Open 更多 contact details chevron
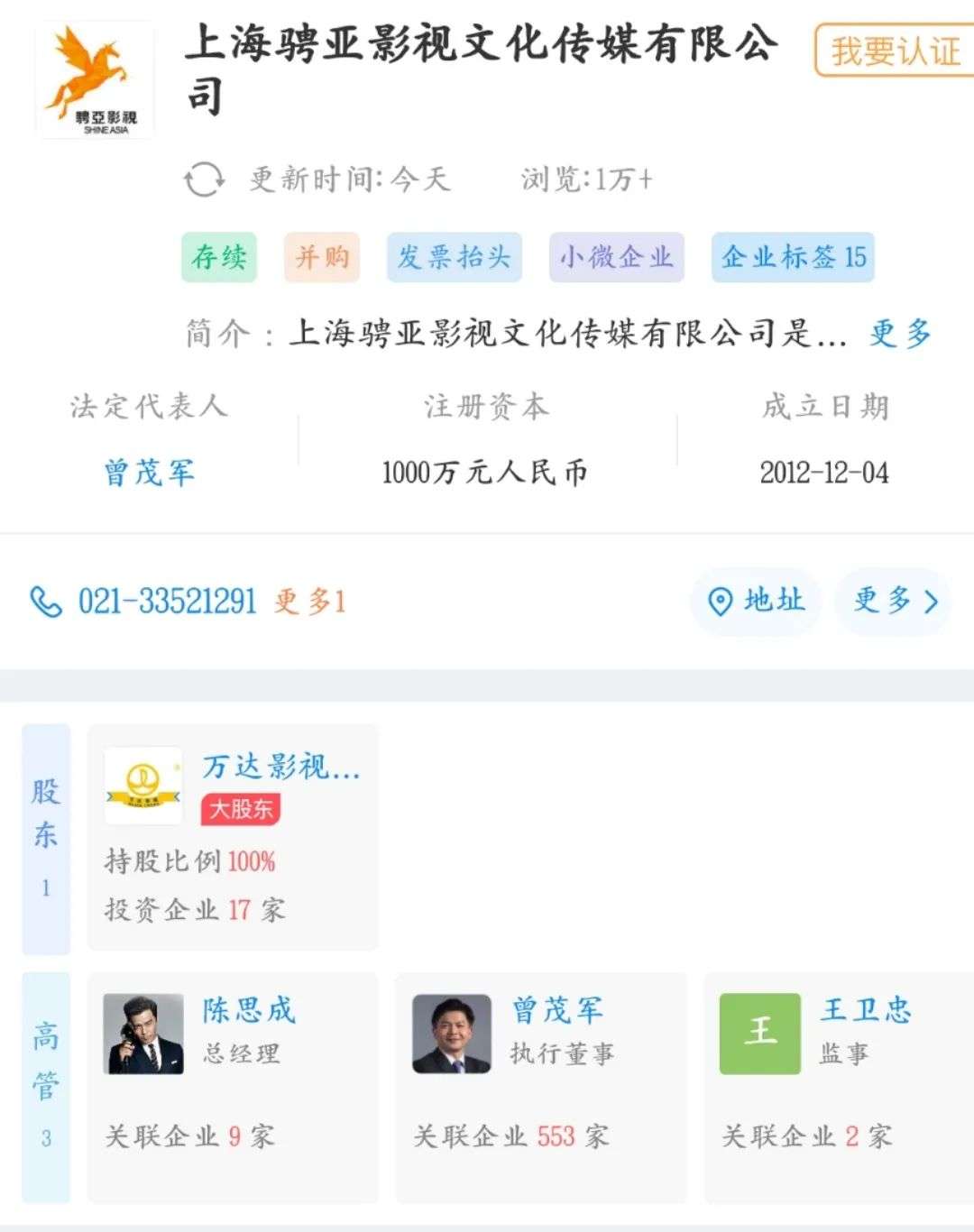This screenshot has width=974, height=1232. (896, 601)
